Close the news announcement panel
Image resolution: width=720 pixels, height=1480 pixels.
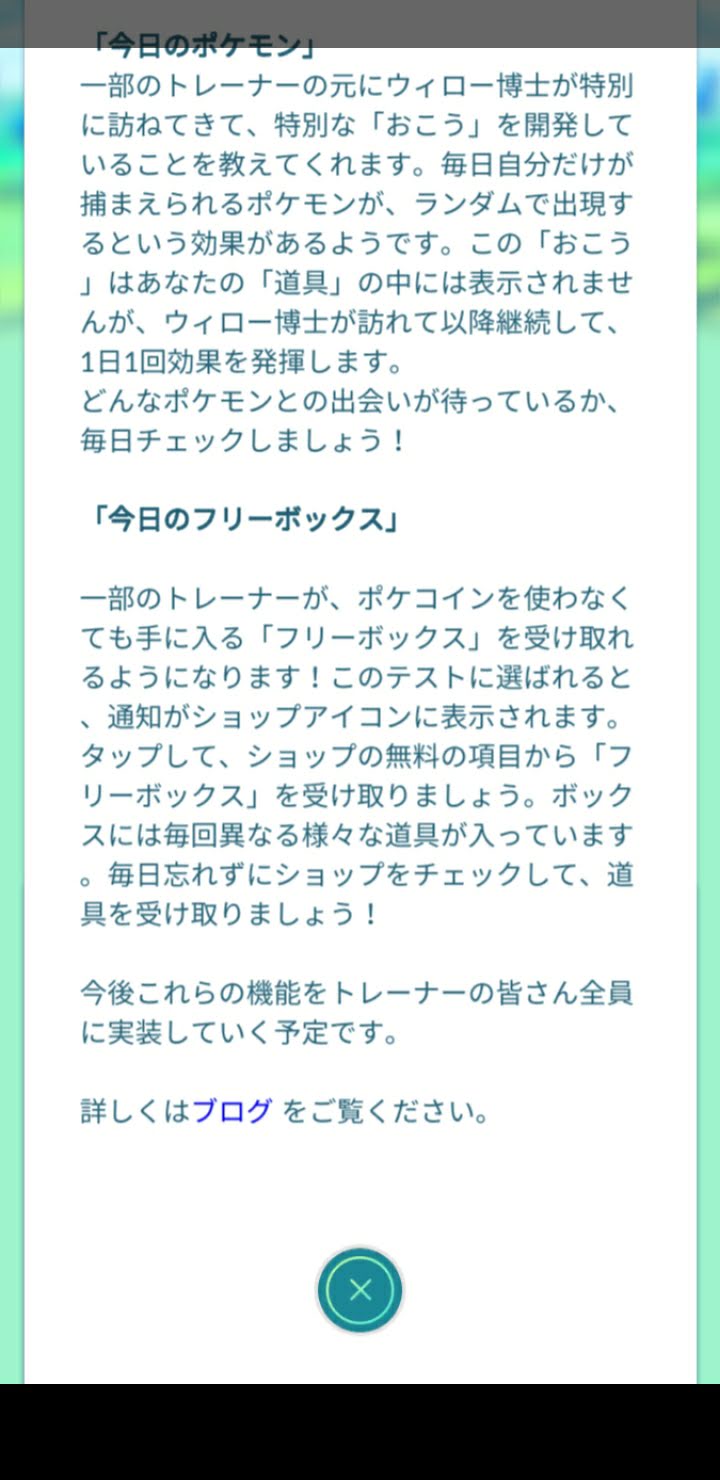(360, 1290)
